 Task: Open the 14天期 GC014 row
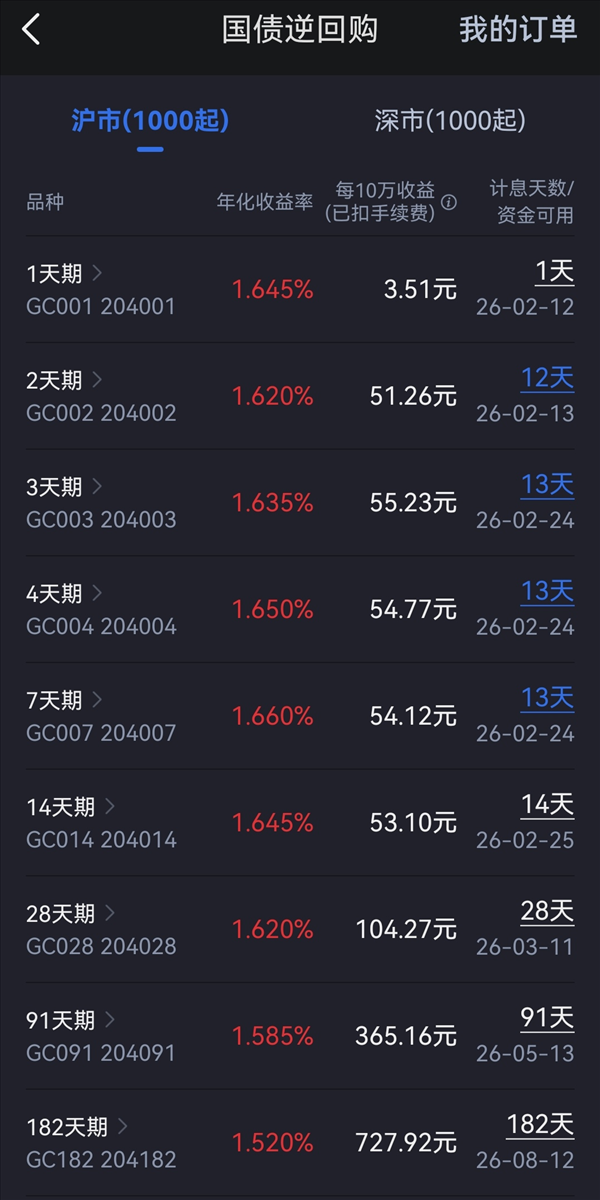coord(100,823)
